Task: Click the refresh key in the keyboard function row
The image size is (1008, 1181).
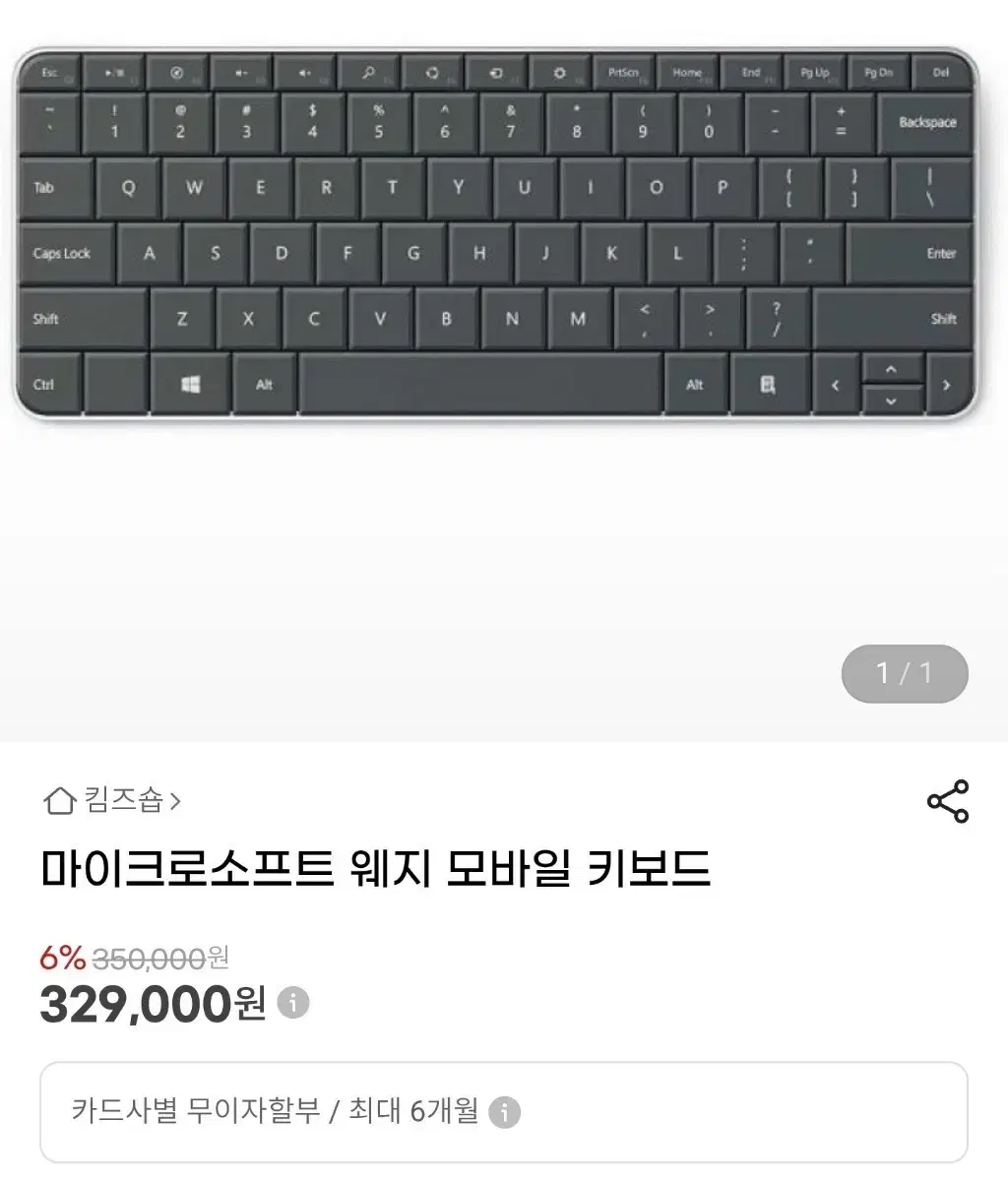Action: 433,72
